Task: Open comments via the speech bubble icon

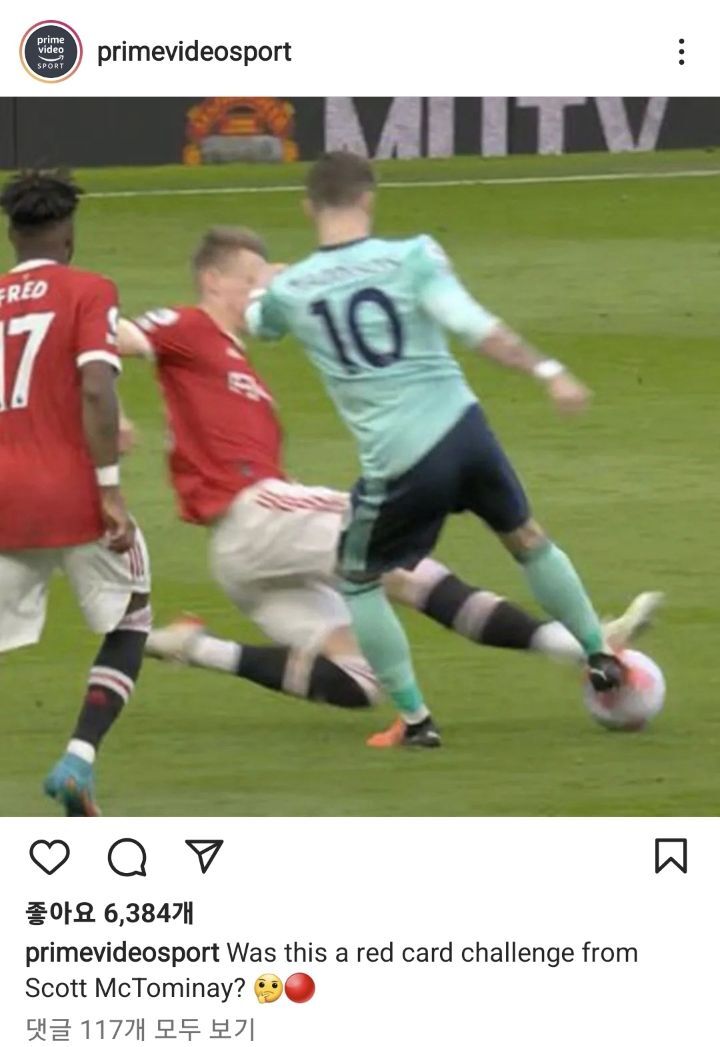Action: pos(127,857)
